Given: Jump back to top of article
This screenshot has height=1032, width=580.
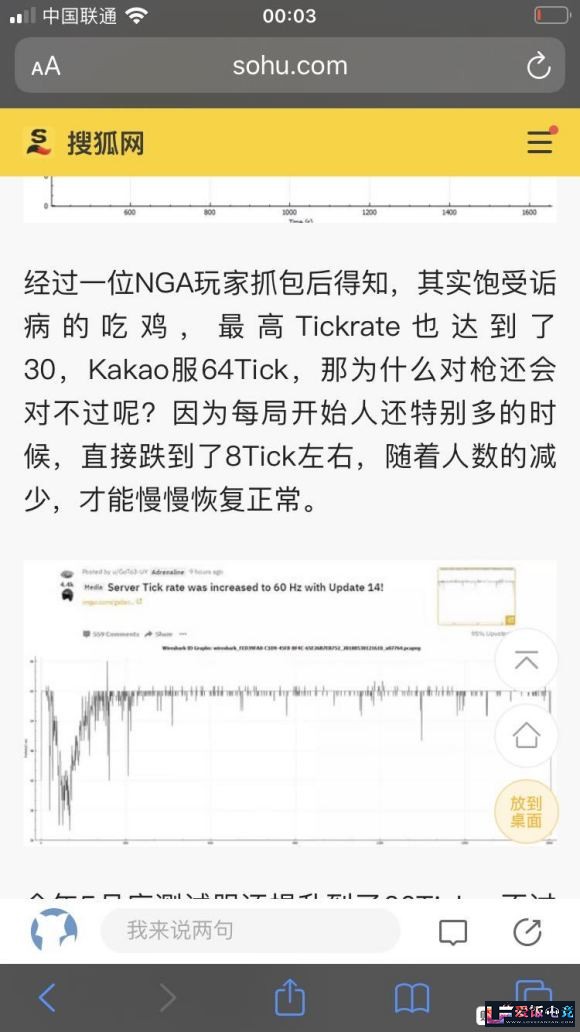Looking at the screenshot, I should point(526,660).
